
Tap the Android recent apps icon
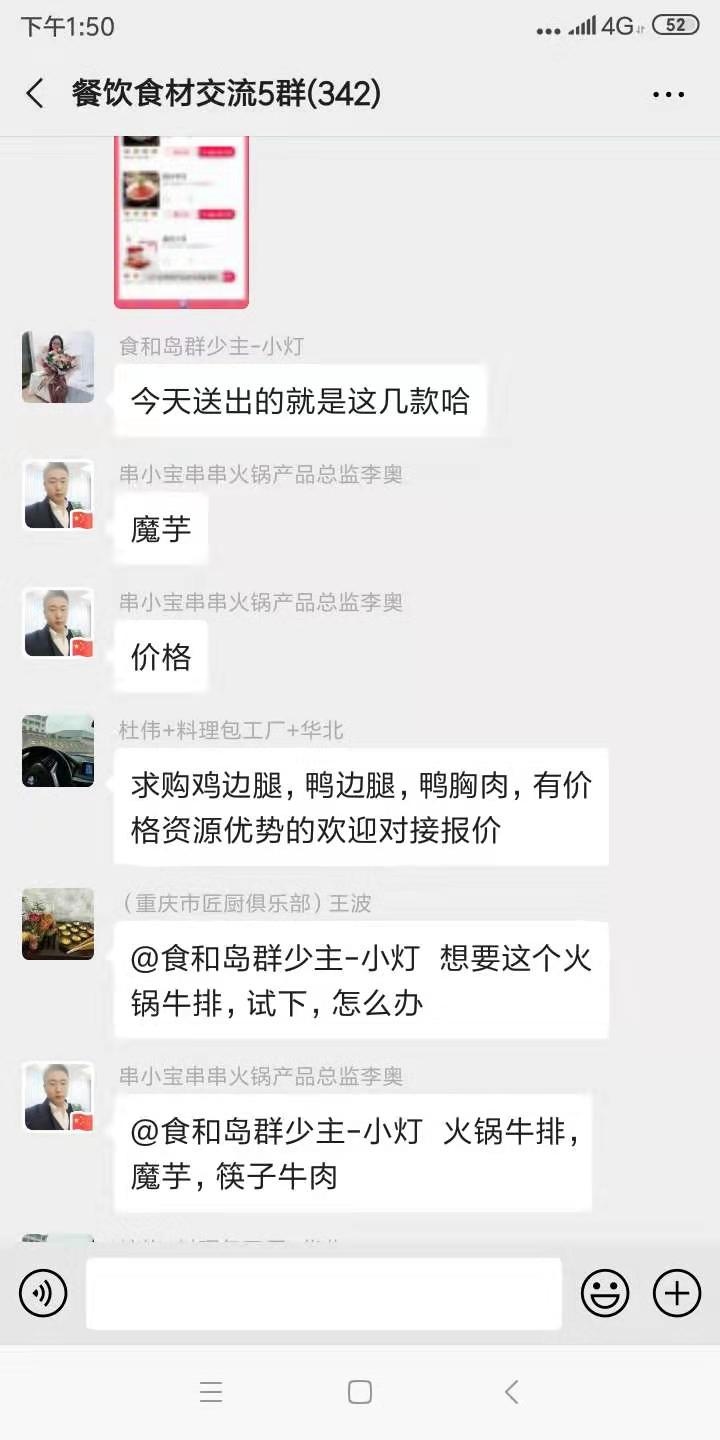tap(211, 1391)
